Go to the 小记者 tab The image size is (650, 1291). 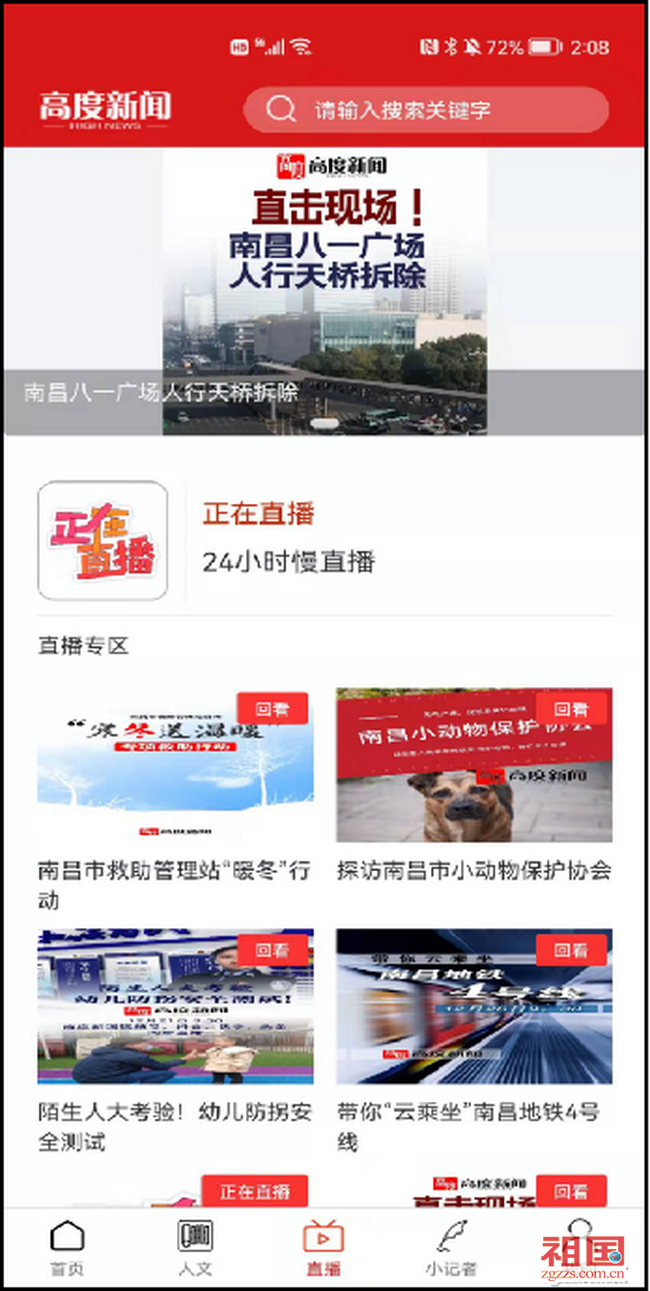451,1248
